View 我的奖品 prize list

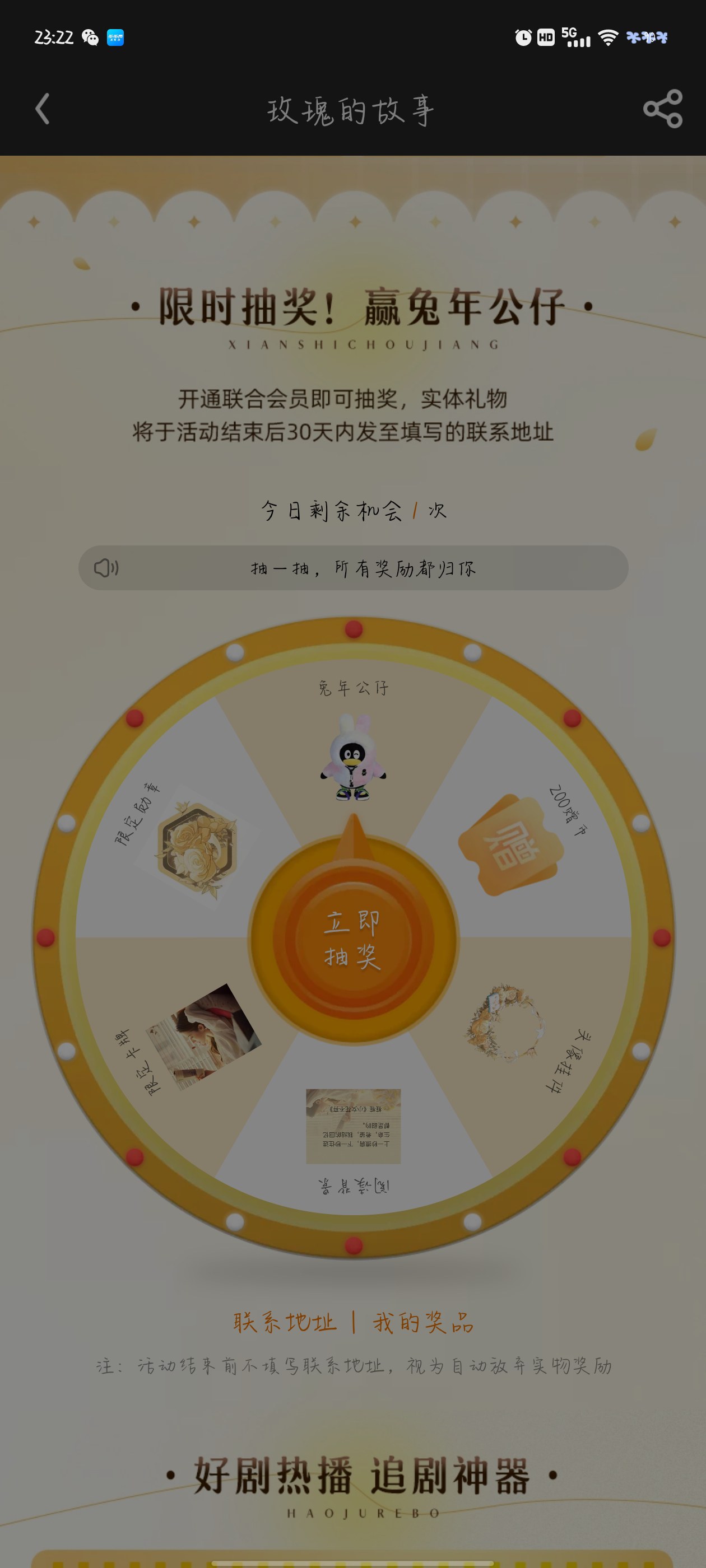point(424,1322)
